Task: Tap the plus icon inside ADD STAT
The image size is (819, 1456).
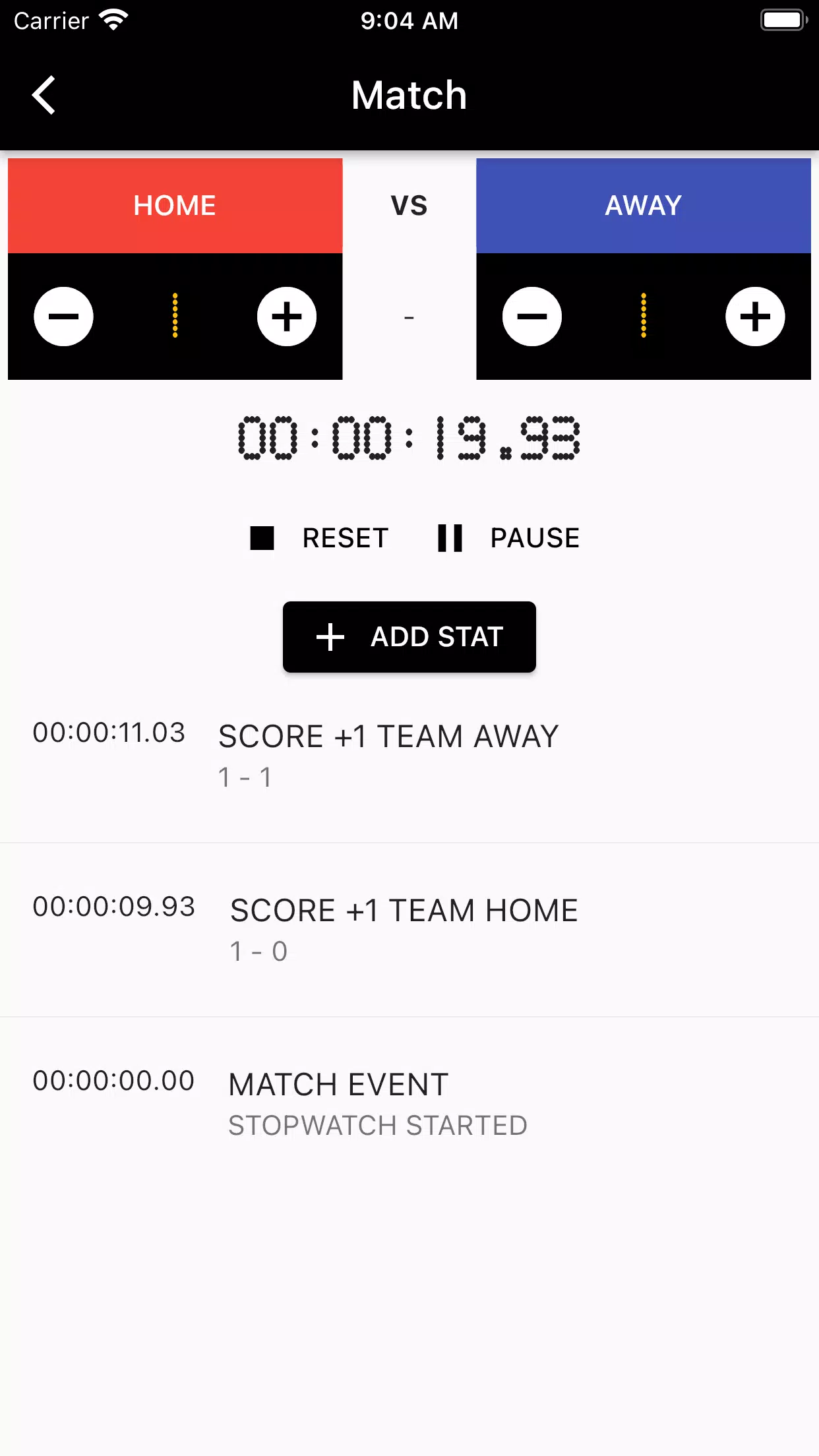Action: click(x=330, y=636)
